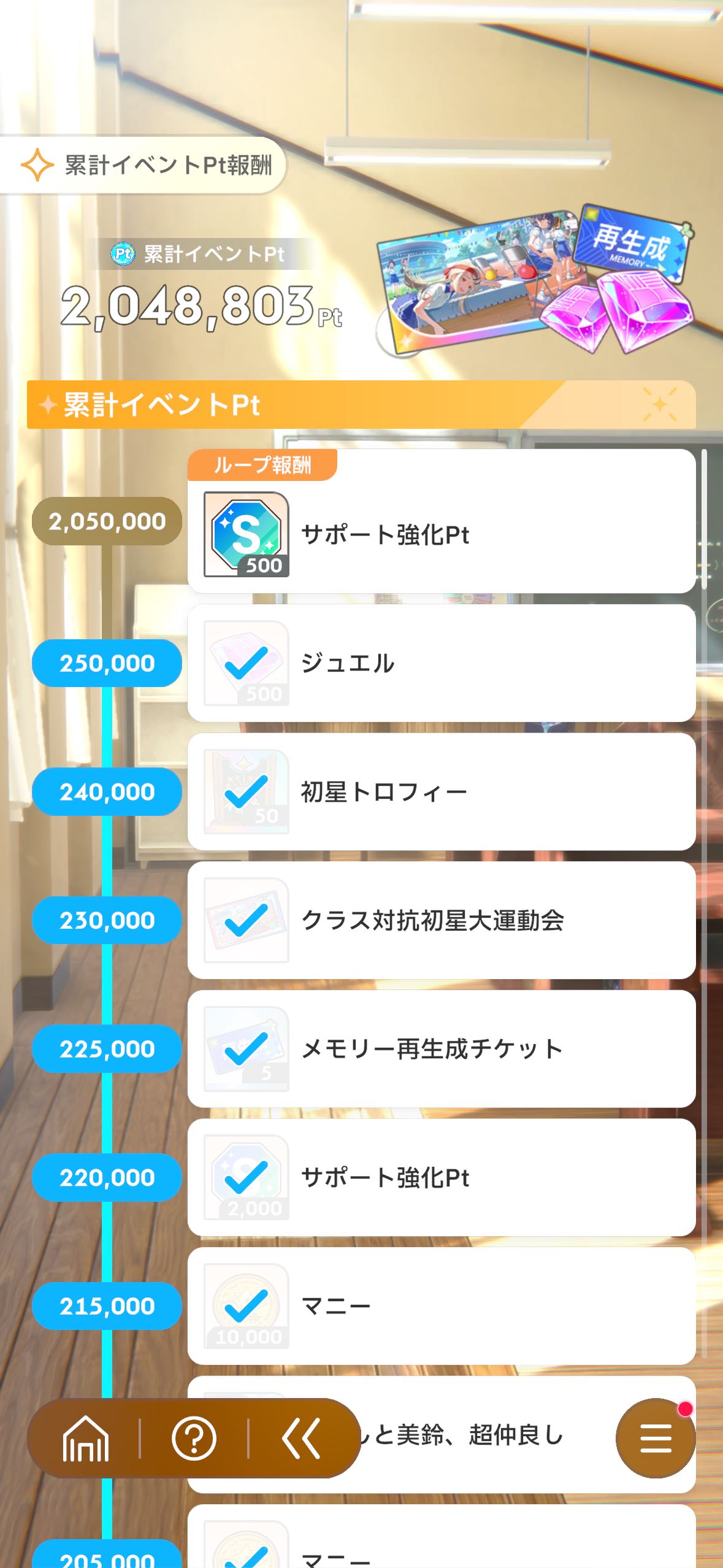Open the loop reward サポート強化Pt 500 item
723x1568 pixels.
442,521
